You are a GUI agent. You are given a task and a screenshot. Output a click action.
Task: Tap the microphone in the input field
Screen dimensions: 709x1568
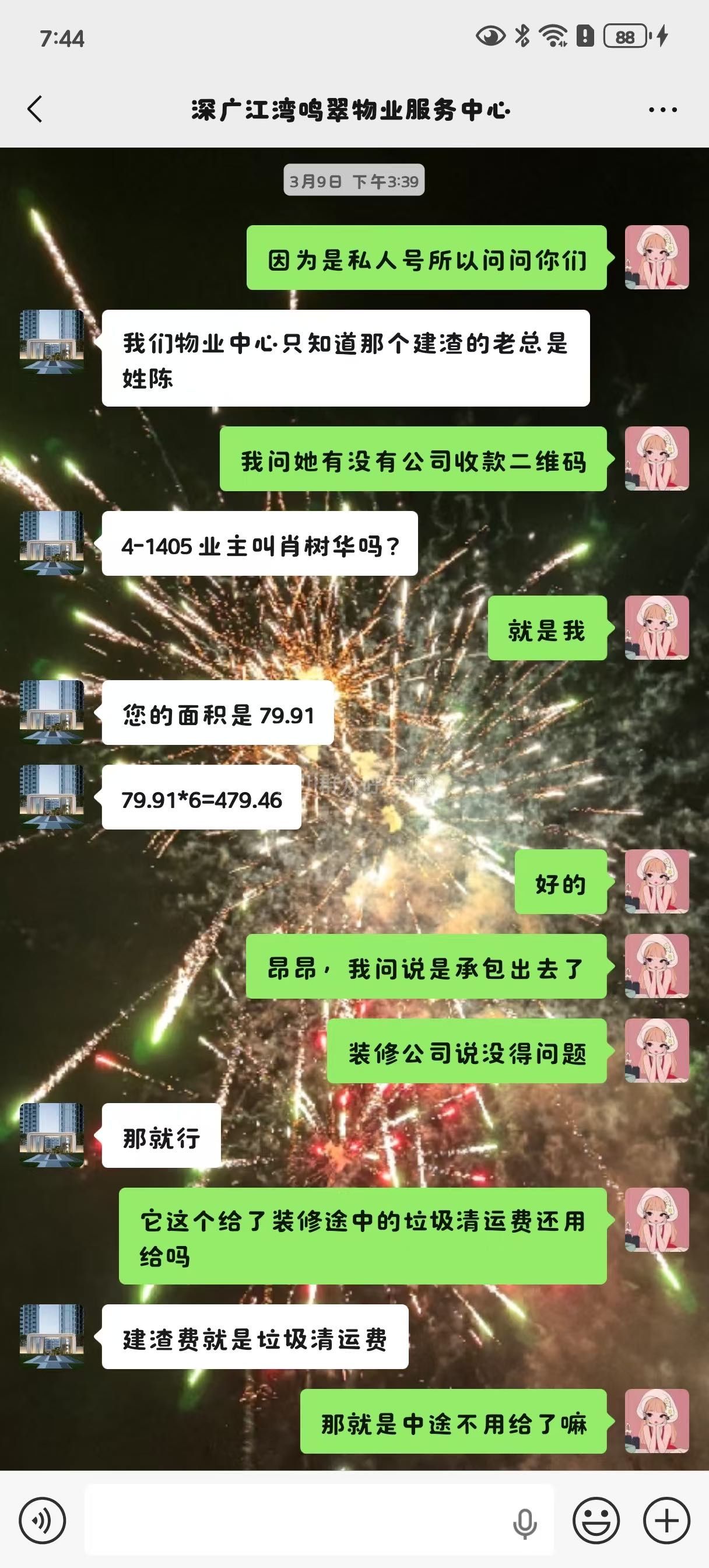point(524,1524)
